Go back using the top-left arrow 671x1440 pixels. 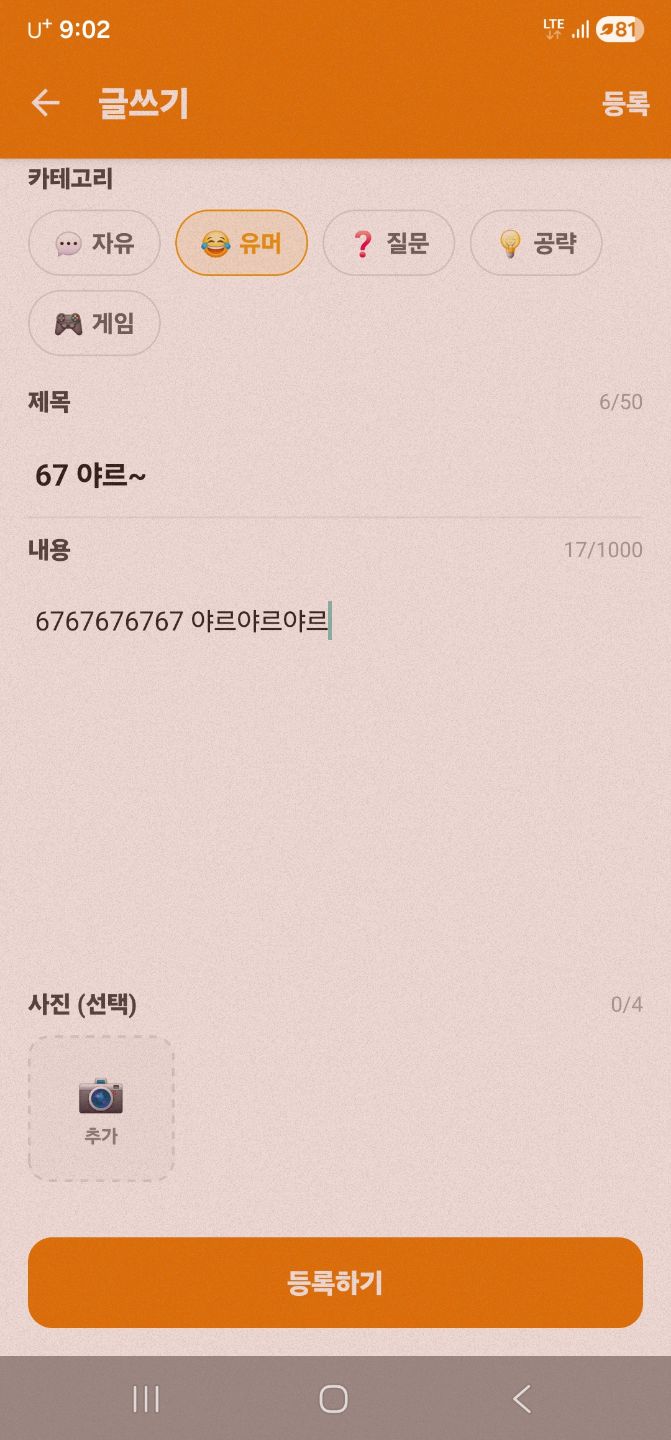(x=45, y=103)
